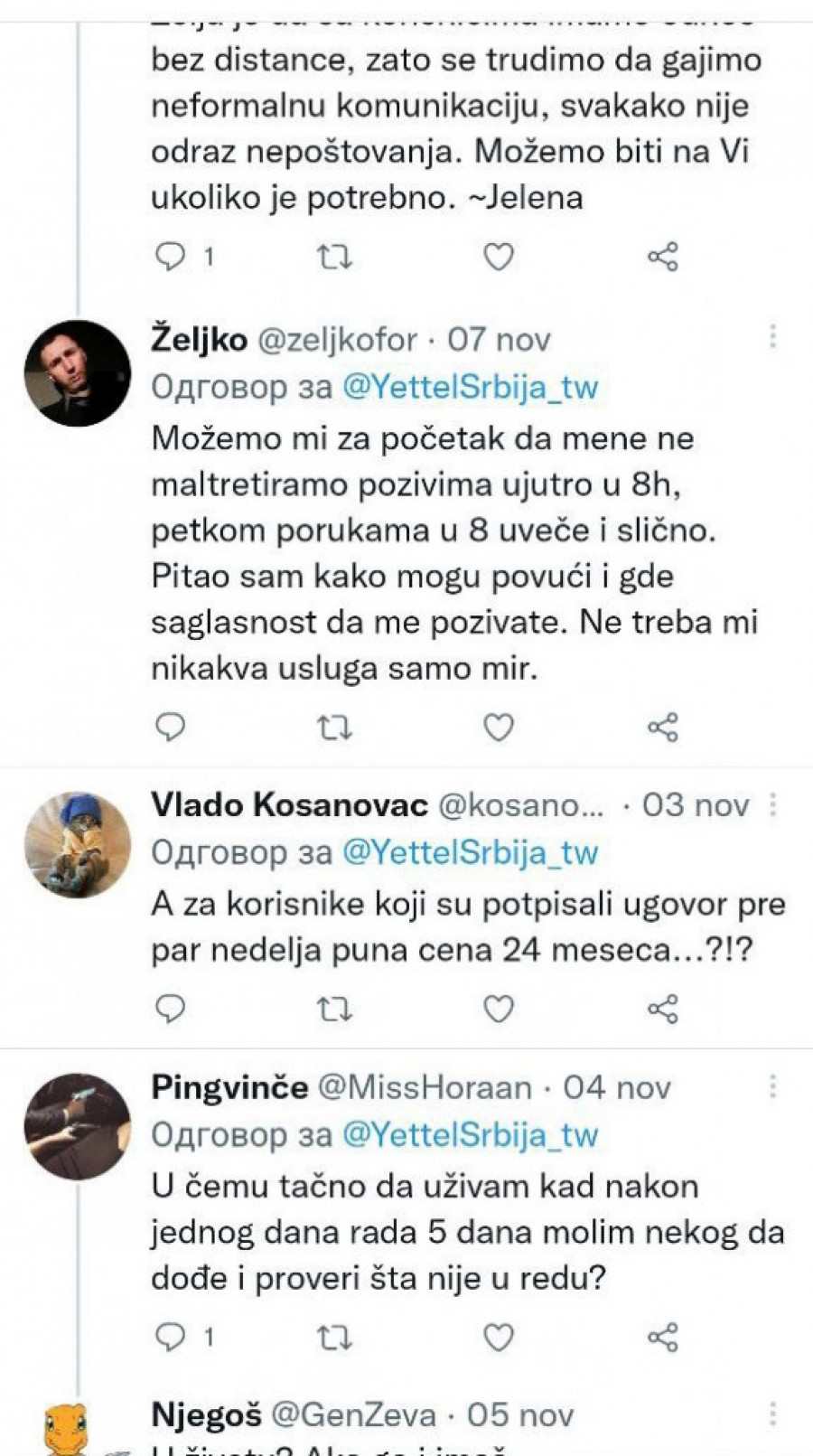Open Pingvinče's profile picture
The height and width of the screenshot is (1456, 813).
click(77, 1126)
